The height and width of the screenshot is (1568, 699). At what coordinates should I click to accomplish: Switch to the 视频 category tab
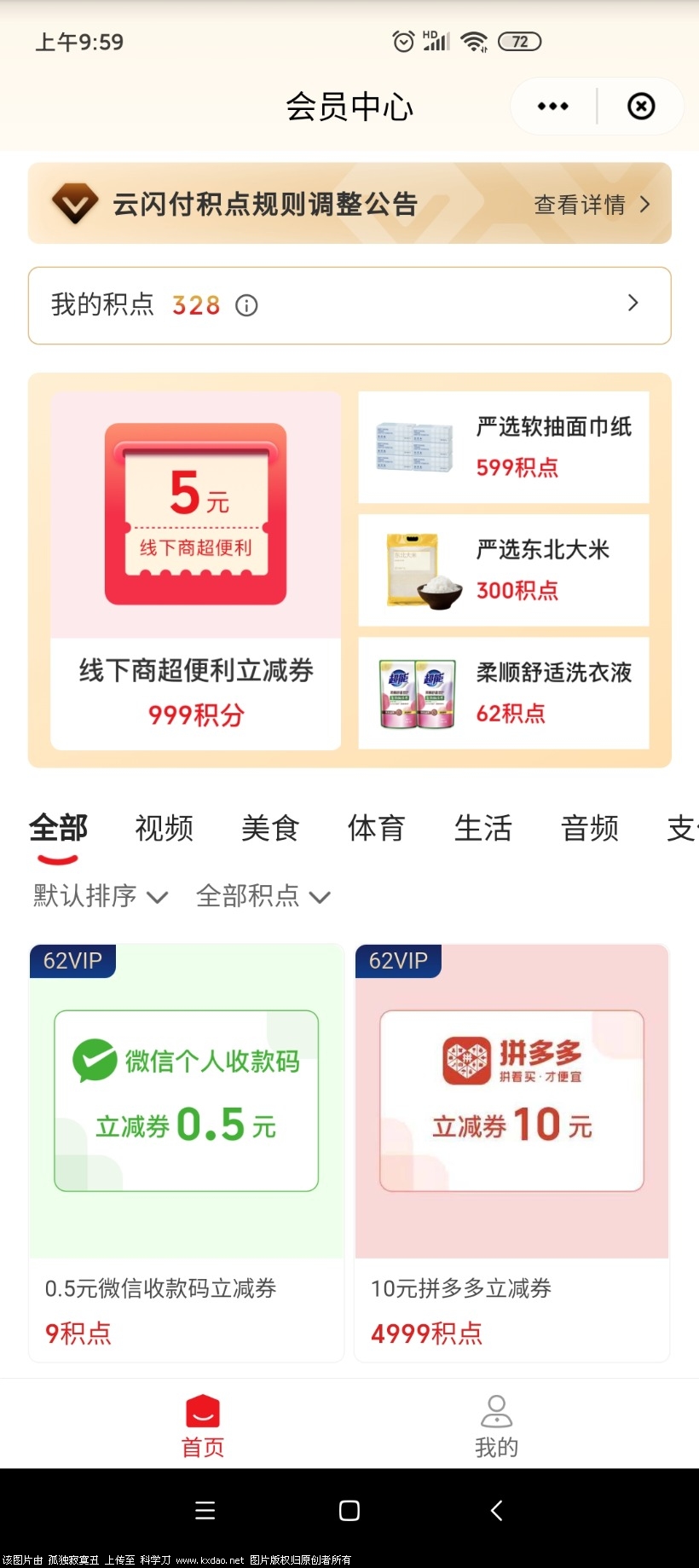[164, 828]
